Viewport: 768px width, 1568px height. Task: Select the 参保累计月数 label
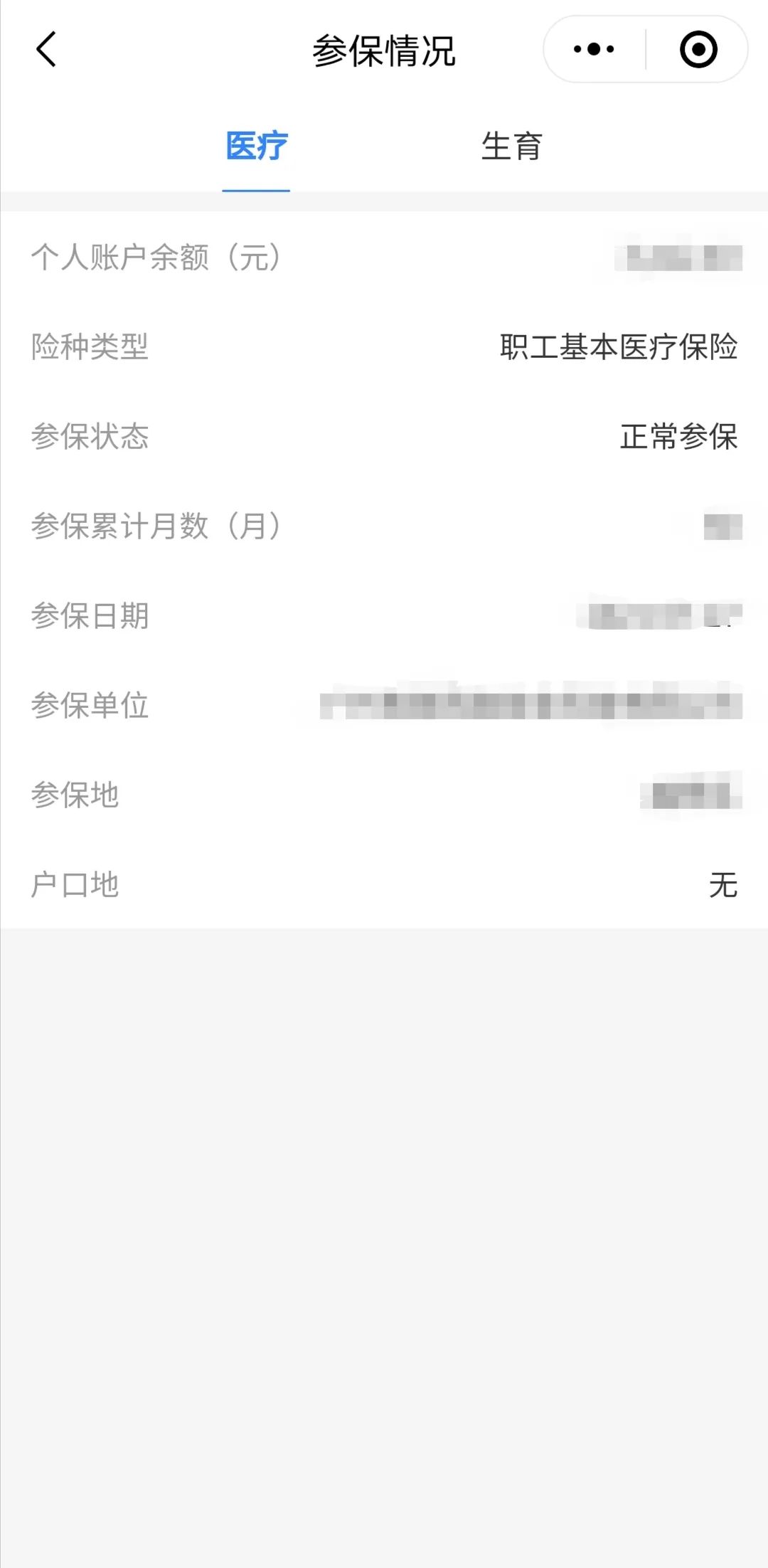pyautogui.click(x=156, y=528)
